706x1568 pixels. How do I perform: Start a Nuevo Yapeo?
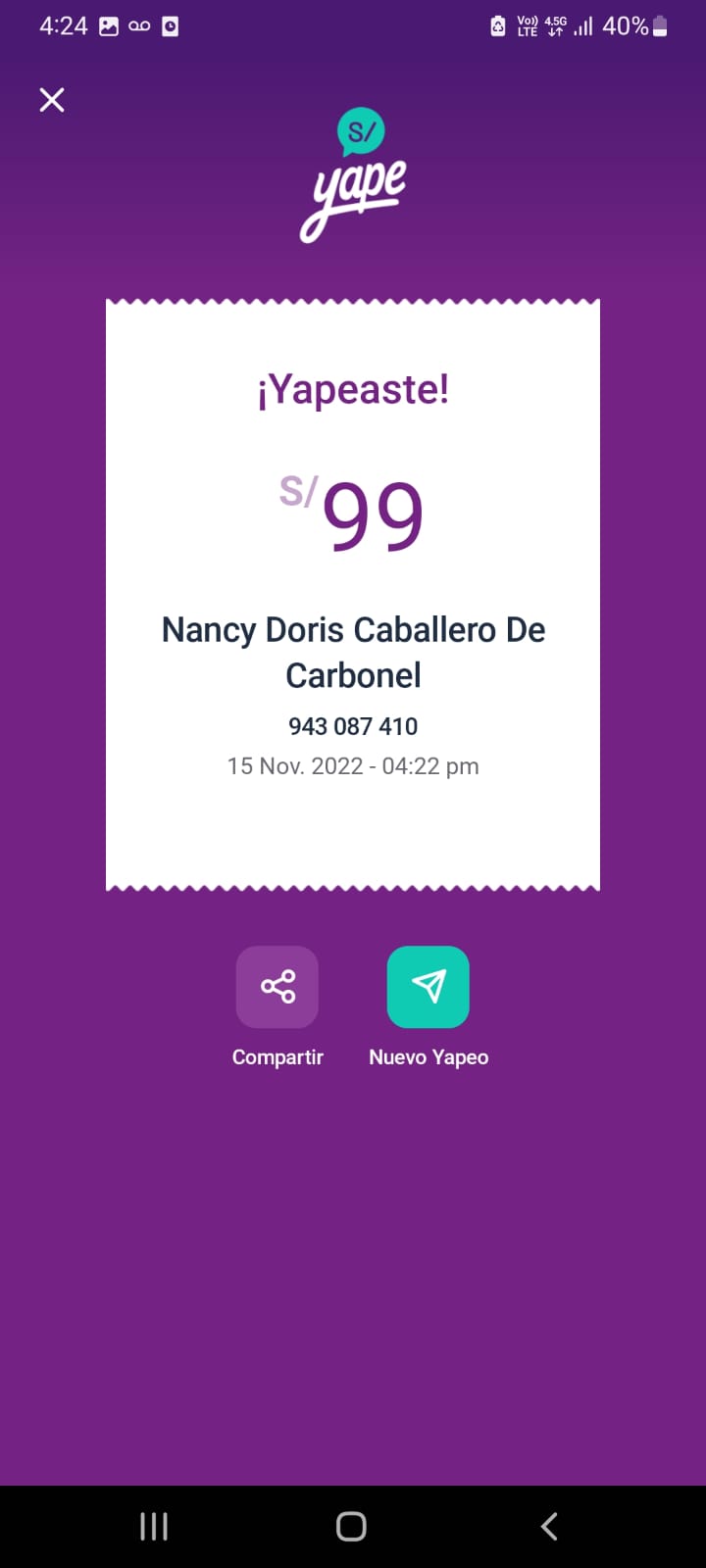[429, 987]
